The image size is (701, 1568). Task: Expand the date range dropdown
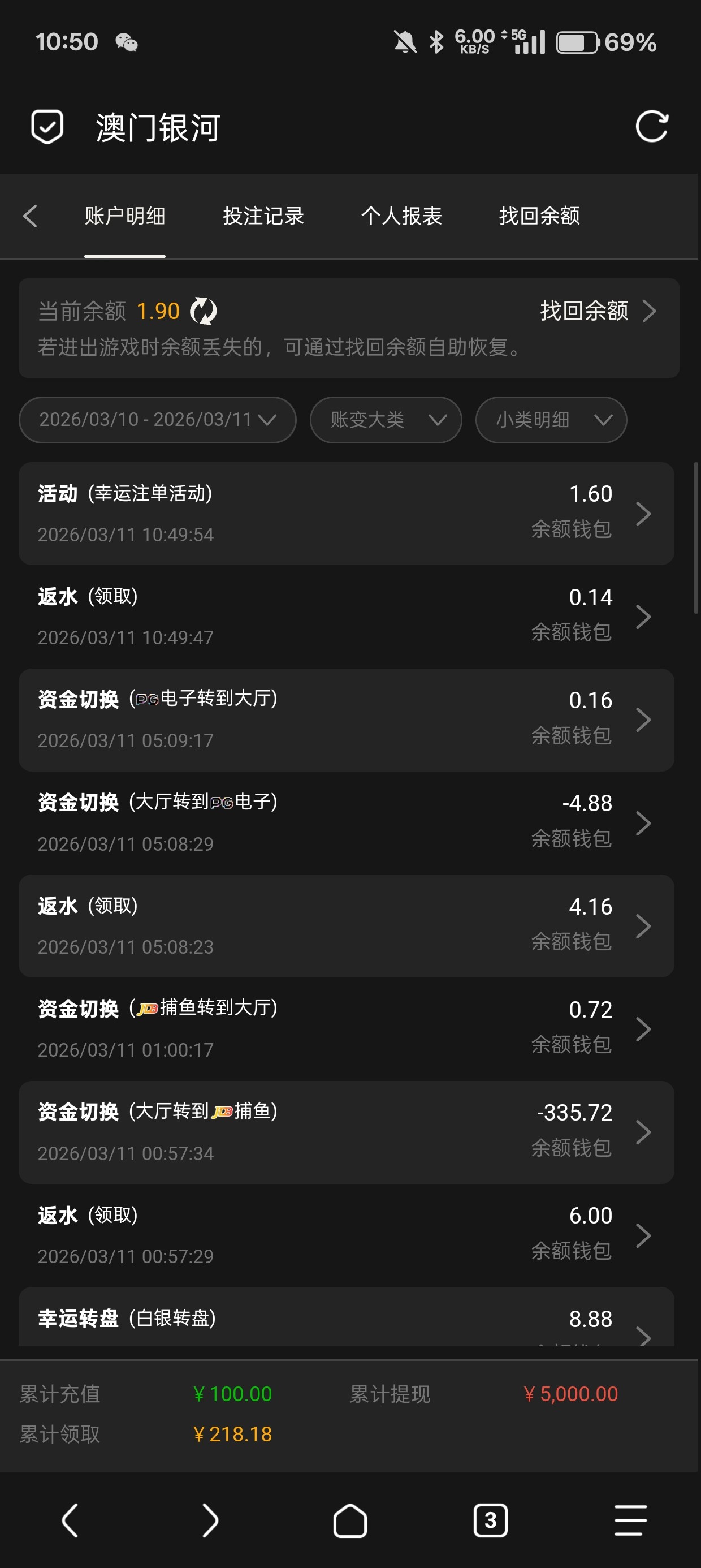(x=157, y=420)
